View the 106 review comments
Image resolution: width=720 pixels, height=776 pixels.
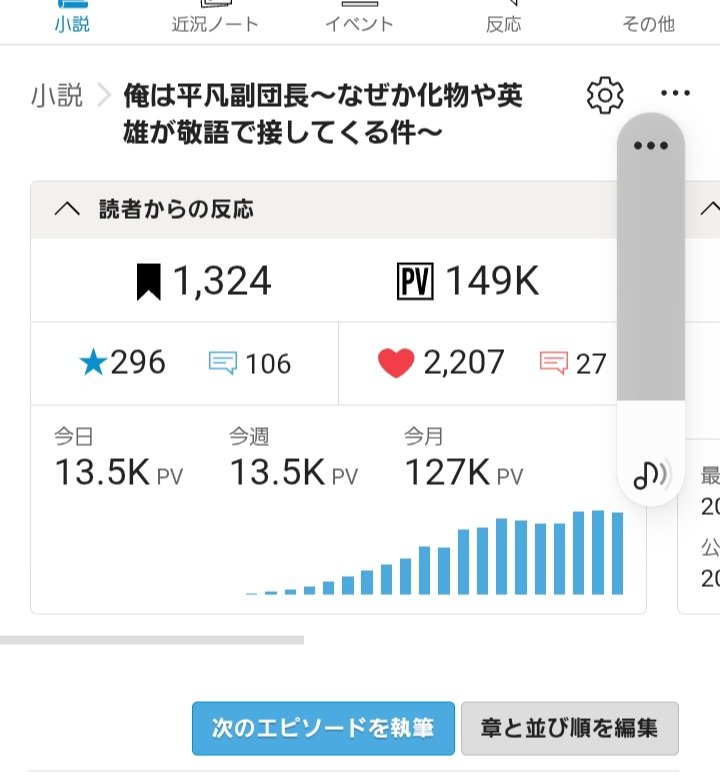[250, 363]
